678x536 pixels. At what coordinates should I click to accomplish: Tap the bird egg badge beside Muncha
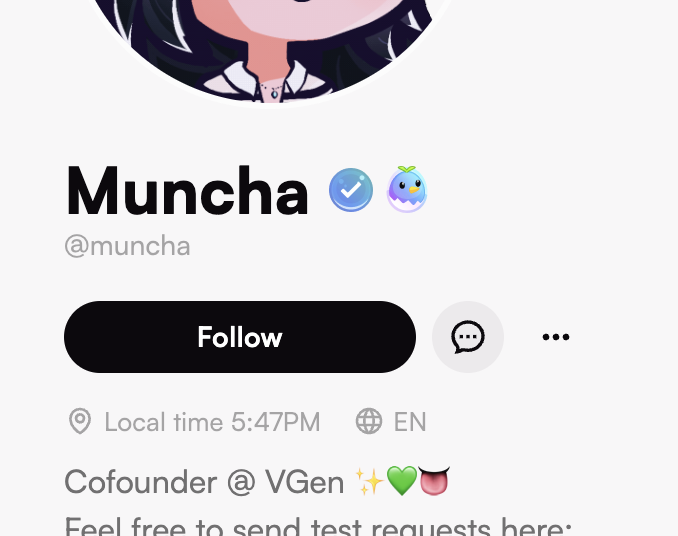coord(407,189)
